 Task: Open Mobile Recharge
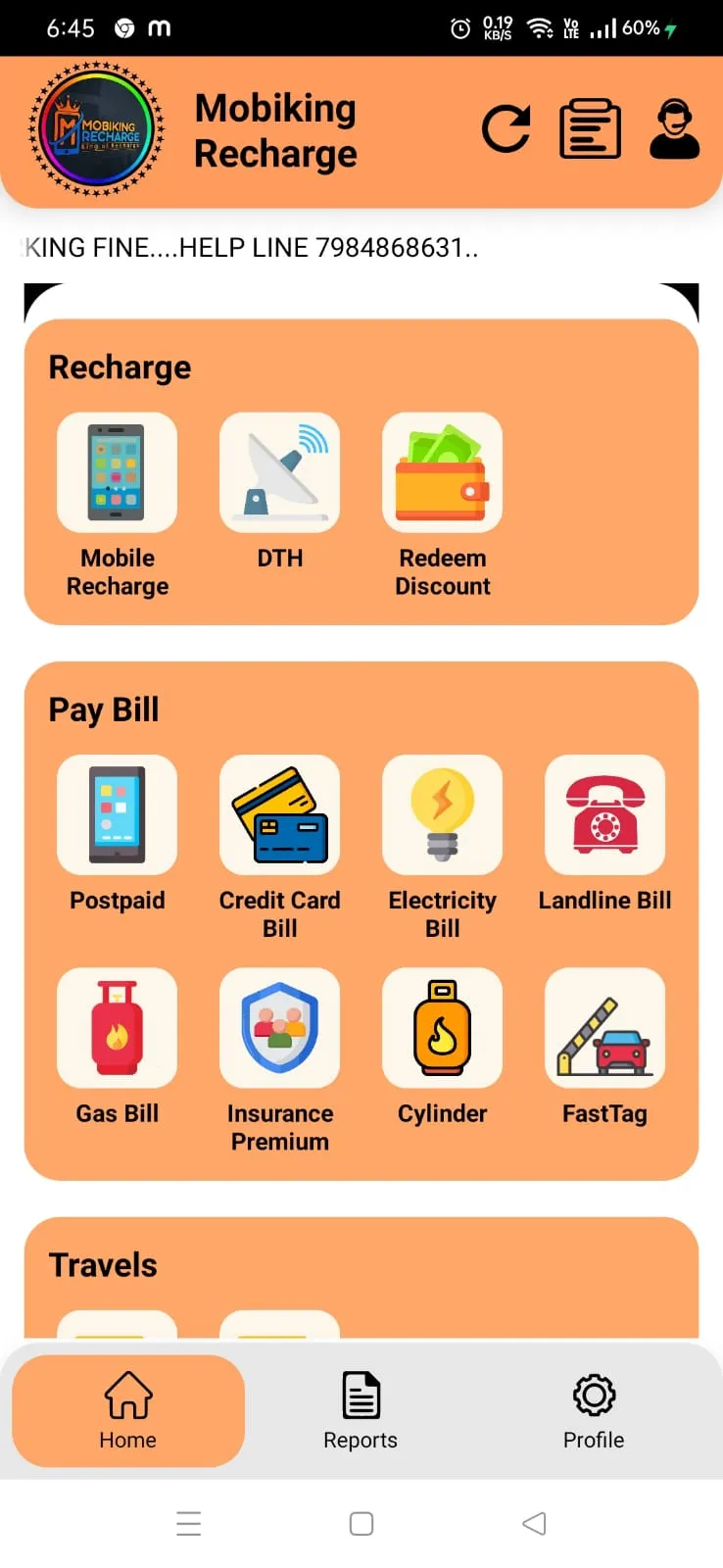coord(118,506)
